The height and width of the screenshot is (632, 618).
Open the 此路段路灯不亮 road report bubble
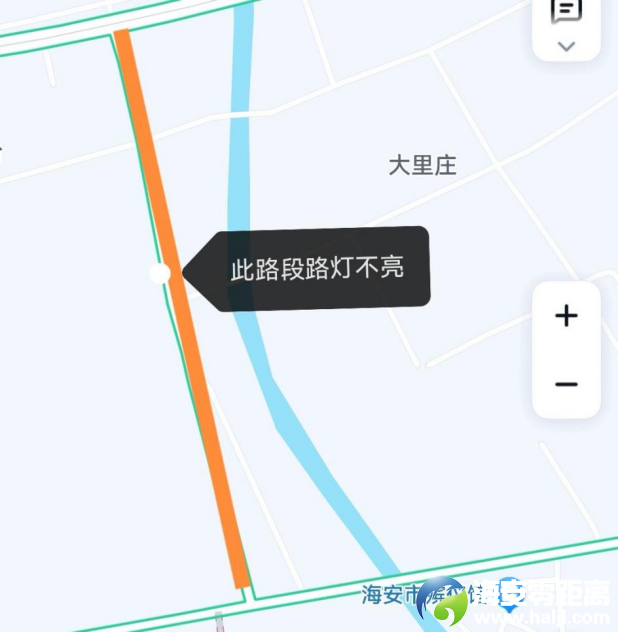pyautogui.click(x=317, y=269)
